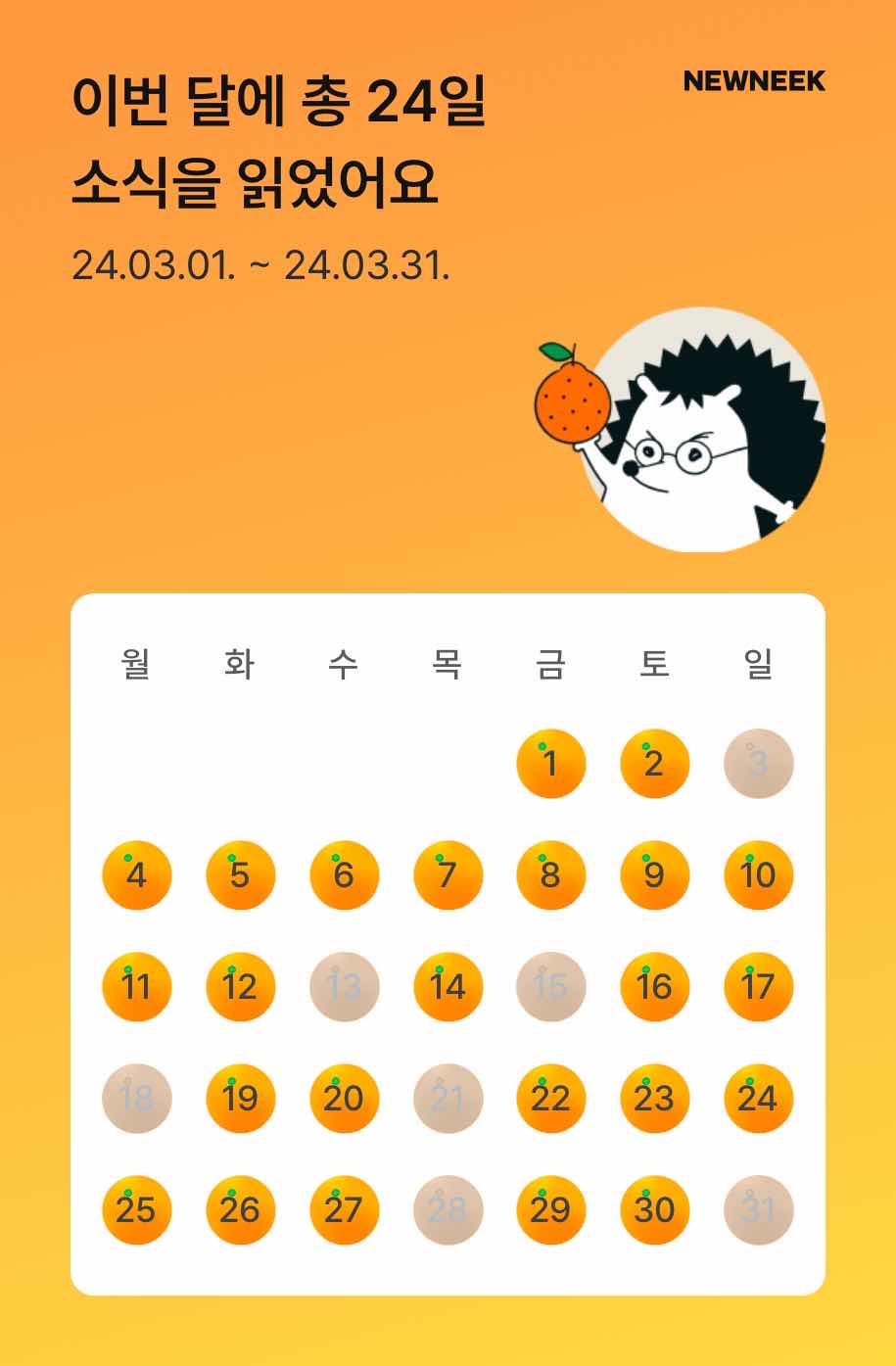Screen dimensions: 896x1366
Task: Select March 10's tangerine in the calendar
Action: pyautogui.click(x=759, y=874)
